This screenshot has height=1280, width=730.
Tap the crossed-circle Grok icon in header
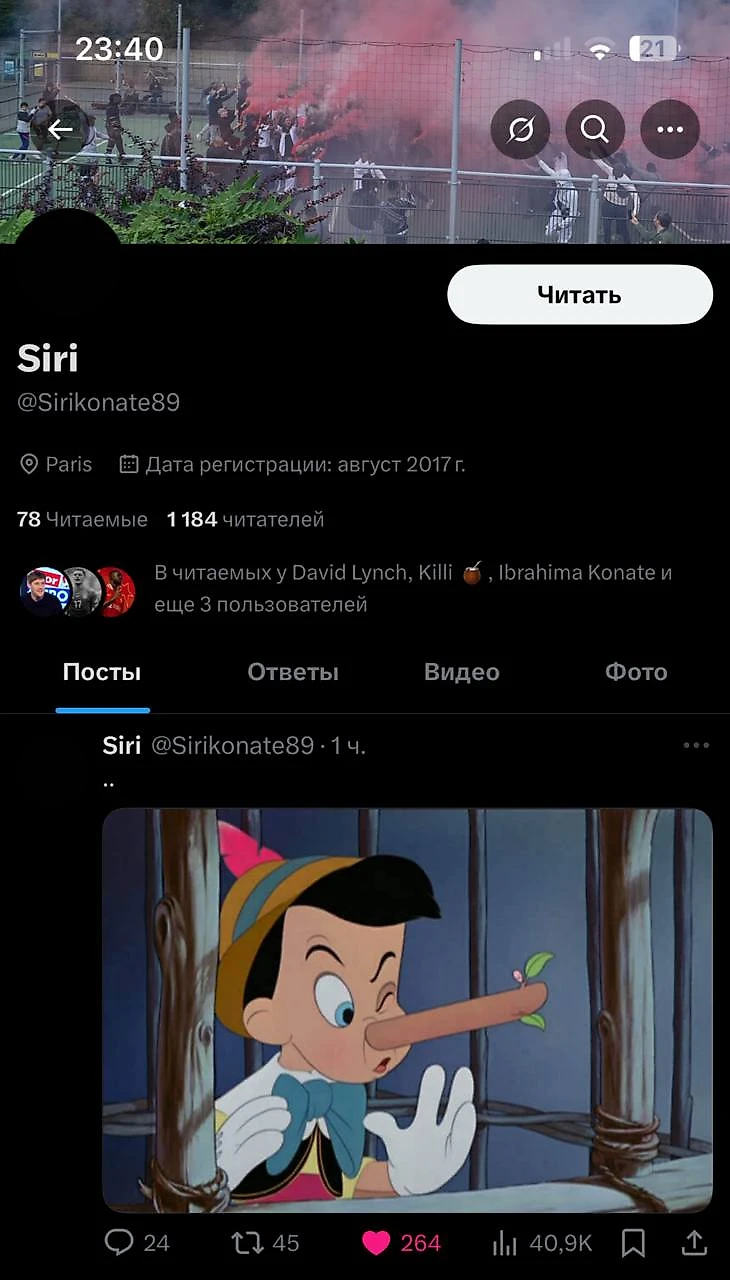pos(520,129)
